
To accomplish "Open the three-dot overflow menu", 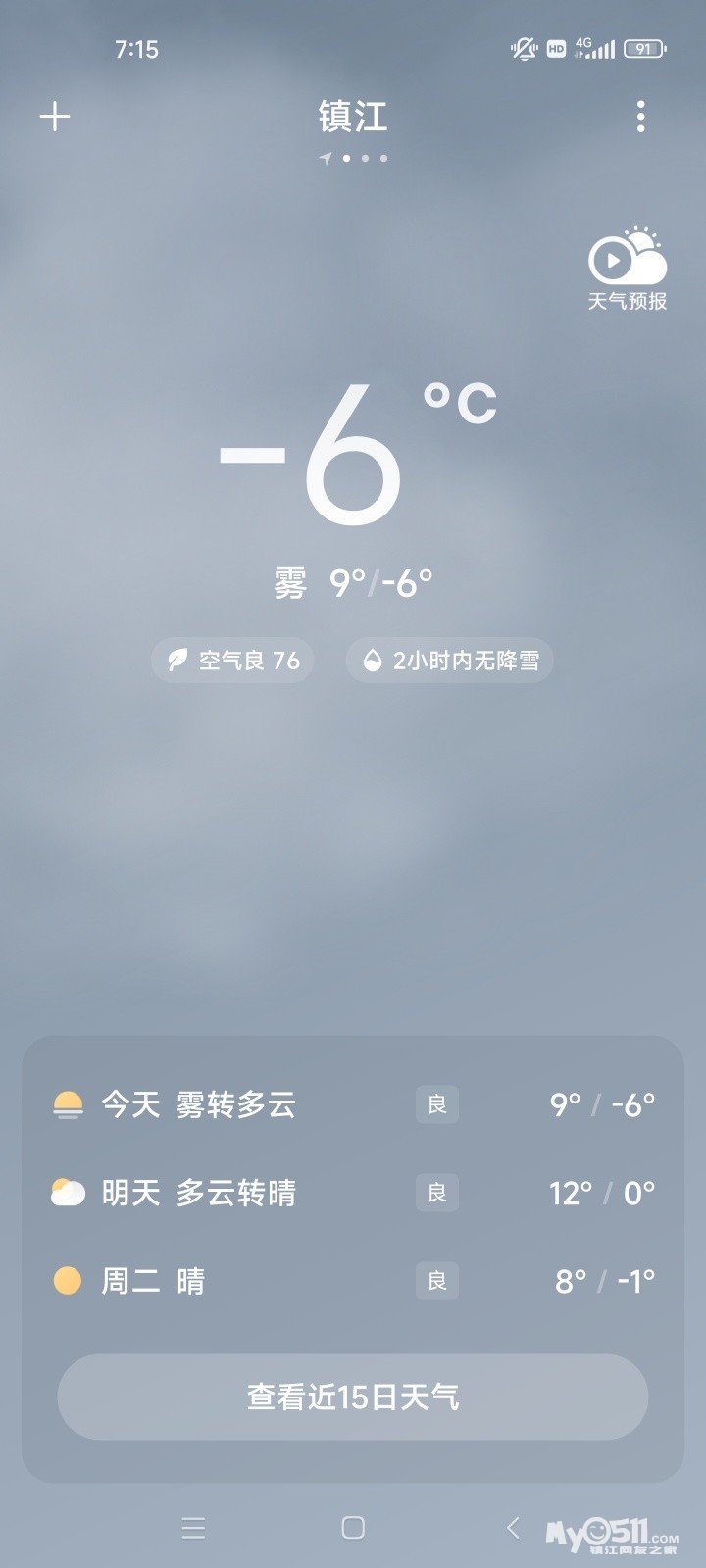I will coord(640,117).
